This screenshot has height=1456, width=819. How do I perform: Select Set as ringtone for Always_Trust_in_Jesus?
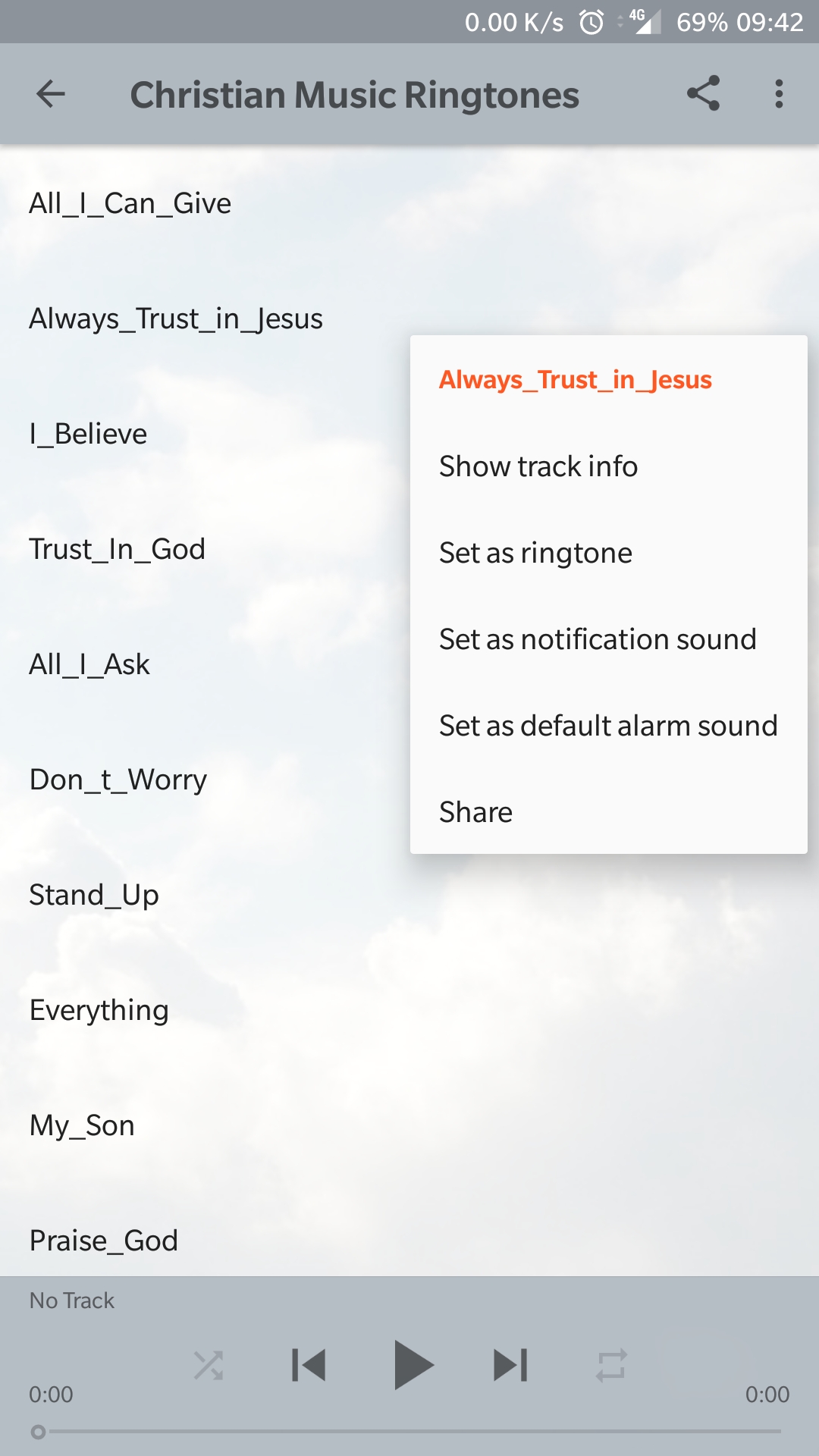tap(535, 552)
